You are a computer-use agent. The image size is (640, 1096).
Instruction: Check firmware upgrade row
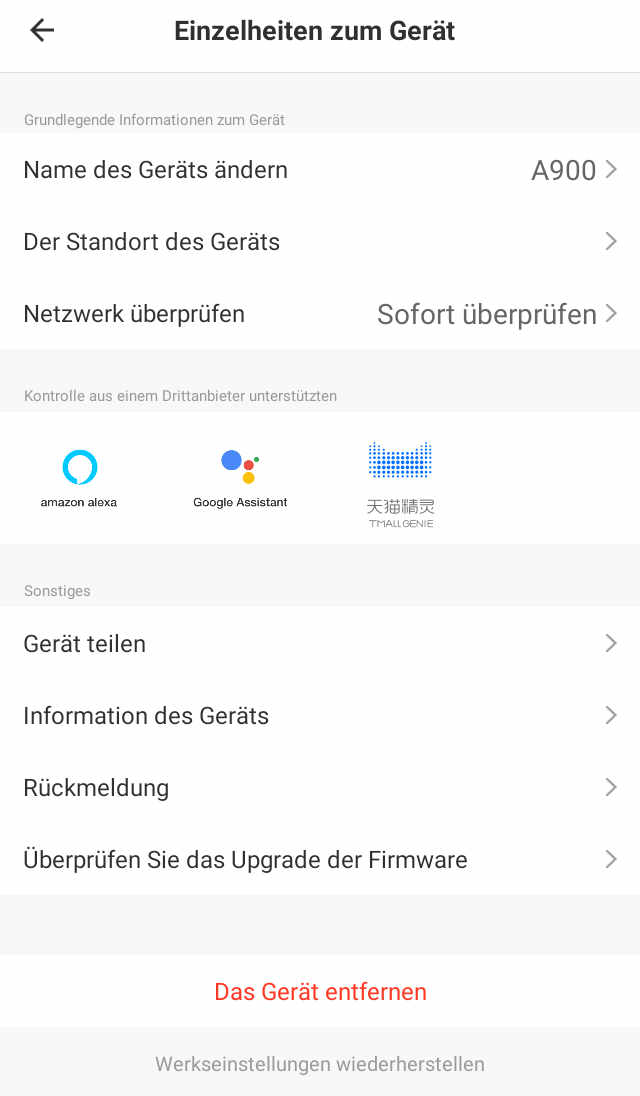pos(320,859)
